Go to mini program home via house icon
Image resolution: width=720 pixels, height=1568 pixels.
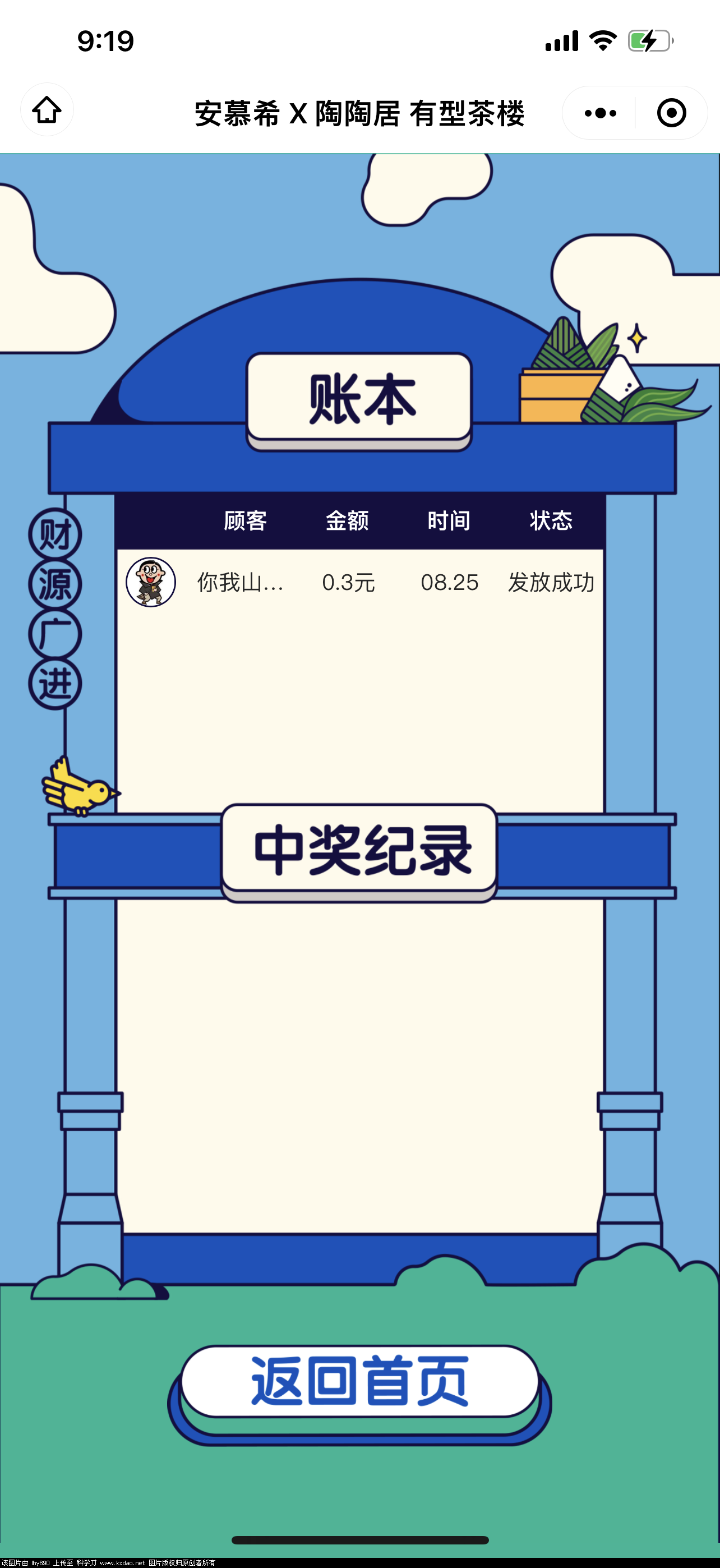pos(47,110)
